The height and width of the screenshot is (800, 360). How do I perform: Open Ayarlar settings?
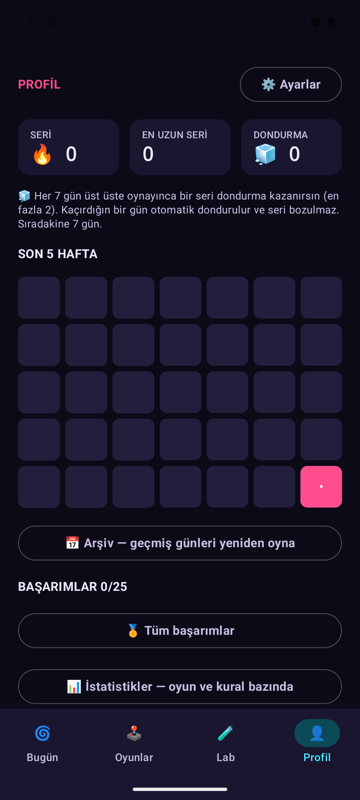tap(291, 84)
